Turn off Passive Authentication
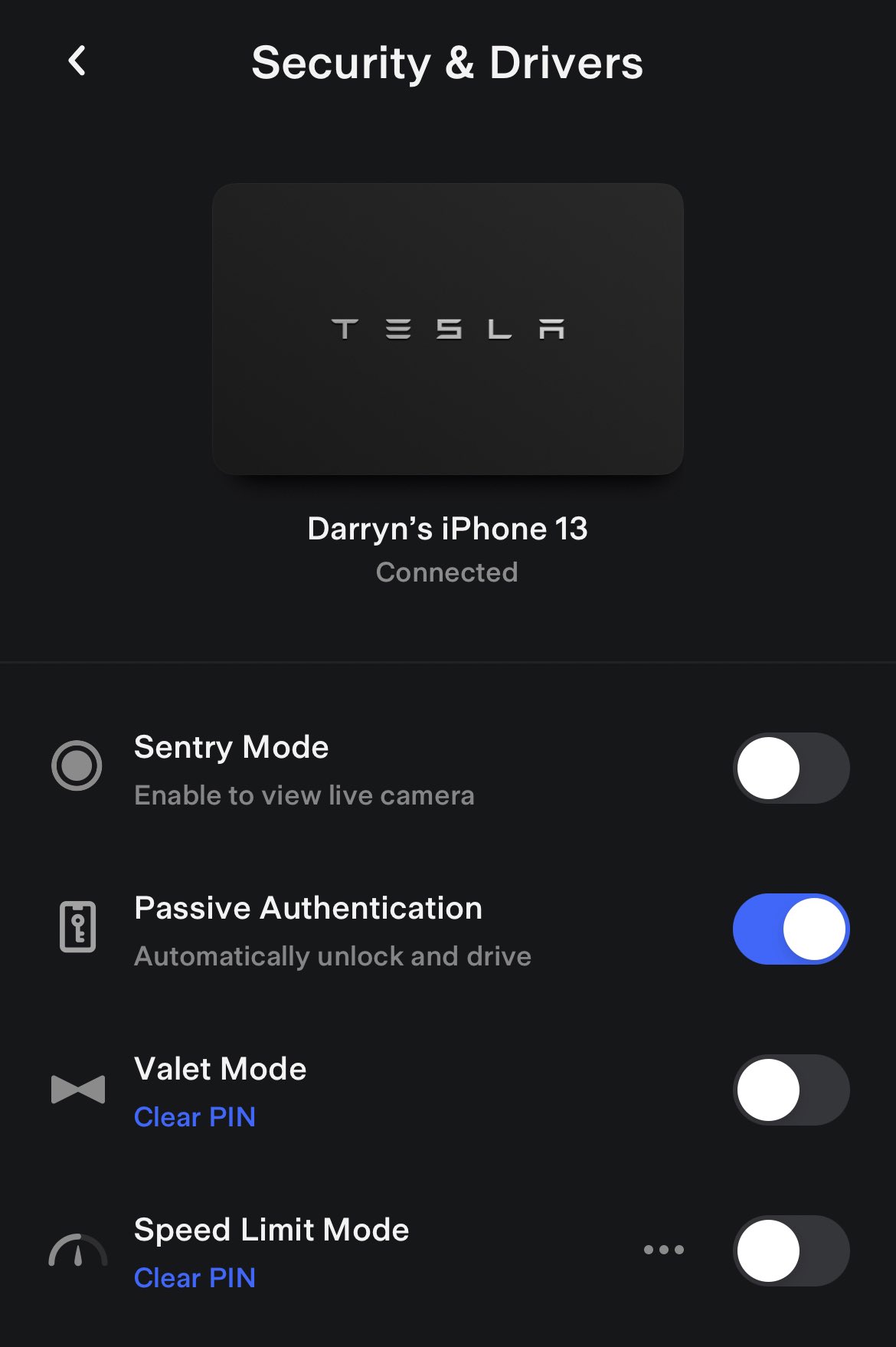 [791, 929]
